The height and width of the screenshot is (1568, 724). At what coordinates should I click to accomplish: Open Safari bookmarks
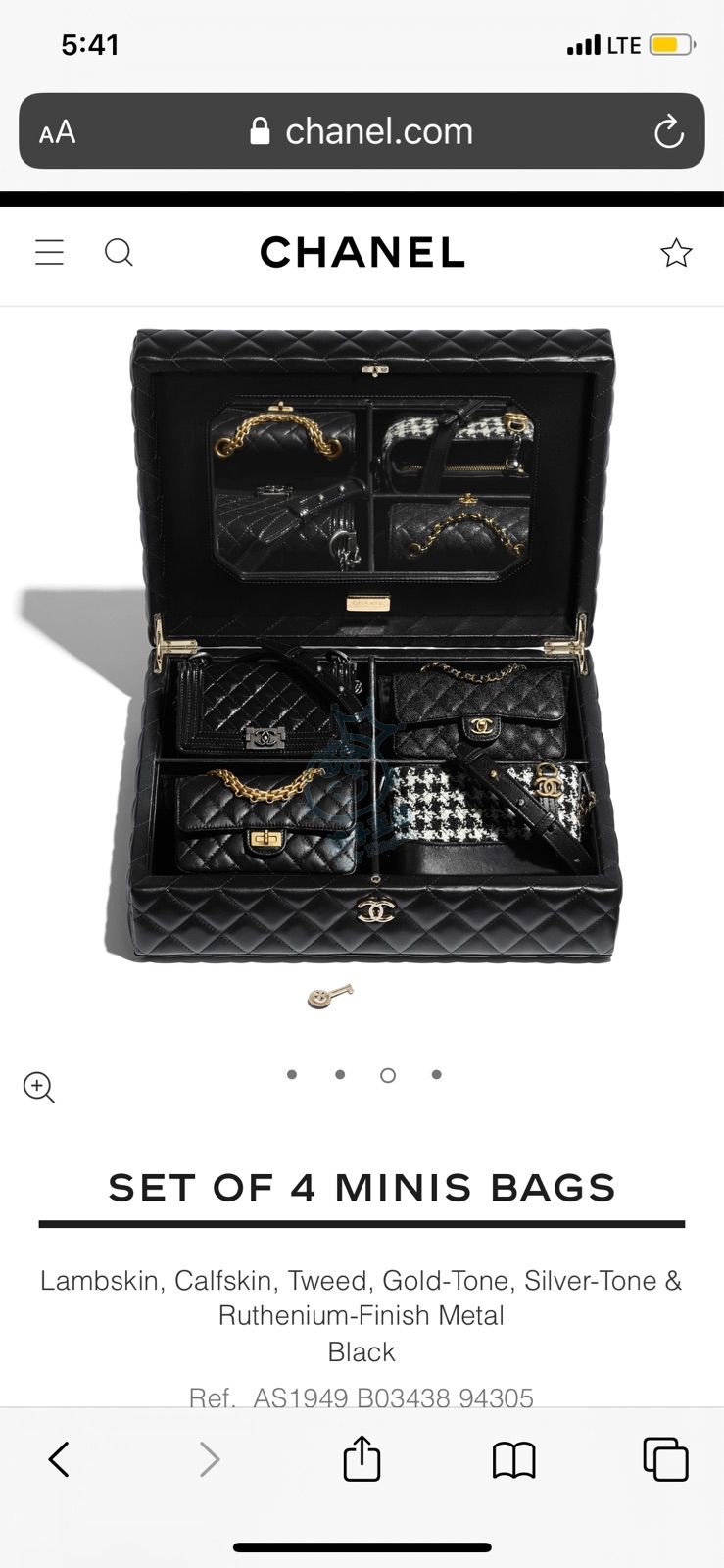tap(513, 1460)
